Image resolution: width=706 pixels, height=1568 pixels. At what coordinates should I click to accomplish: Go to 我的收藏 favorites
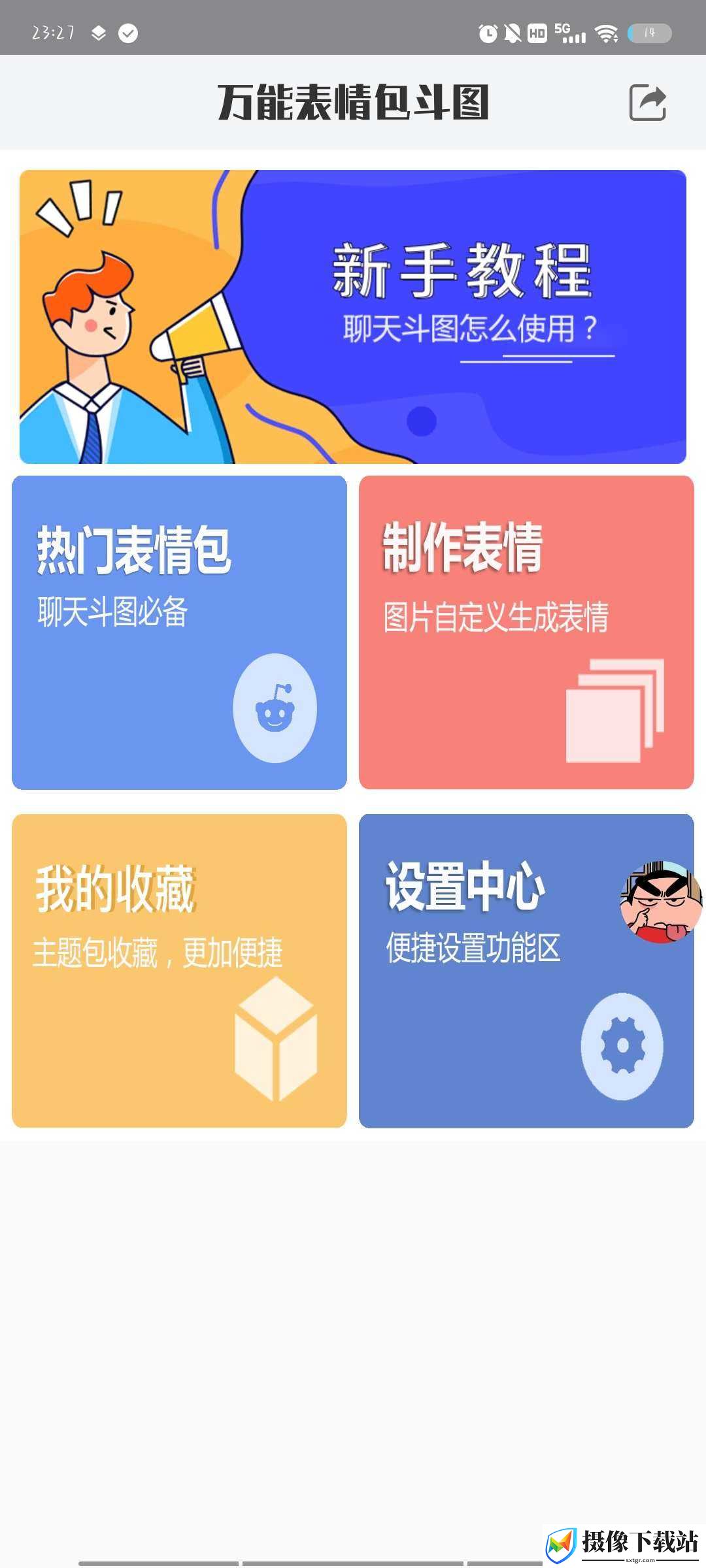point(179,971)
